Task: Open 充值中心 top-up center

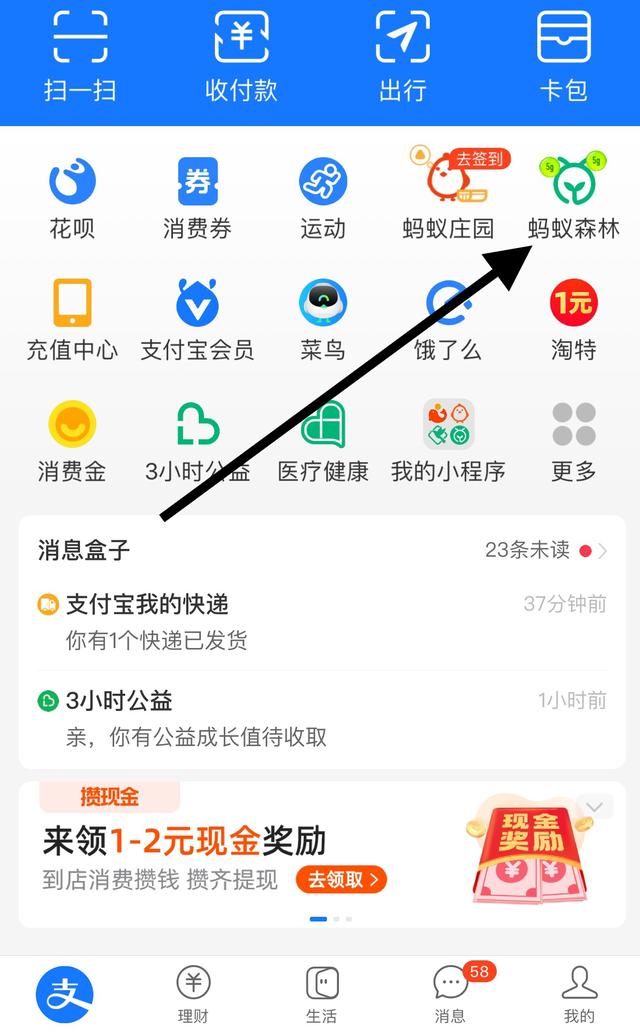Action: pos(72,318)
